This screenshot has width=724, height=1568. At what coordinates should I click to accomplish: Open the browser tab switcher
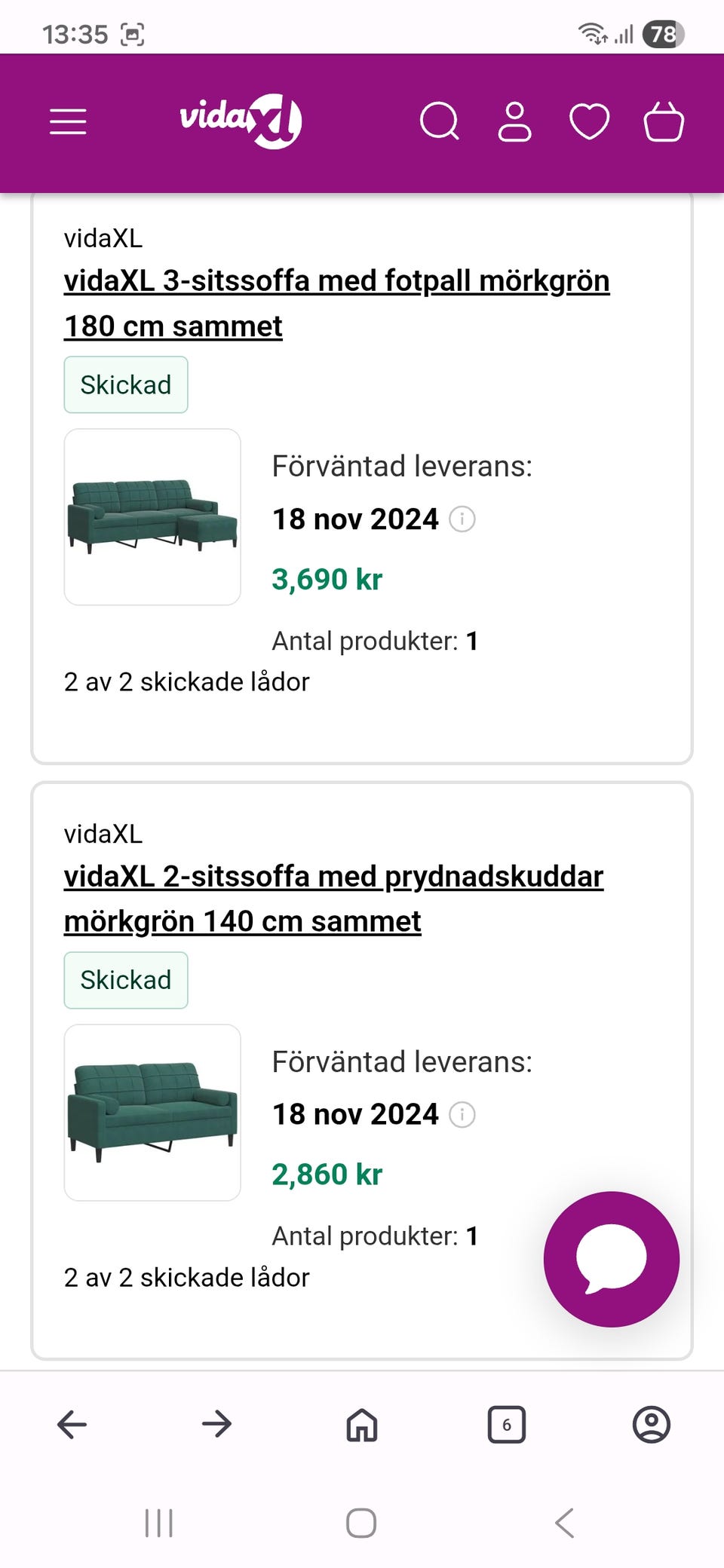click(x=507, y=1425)
